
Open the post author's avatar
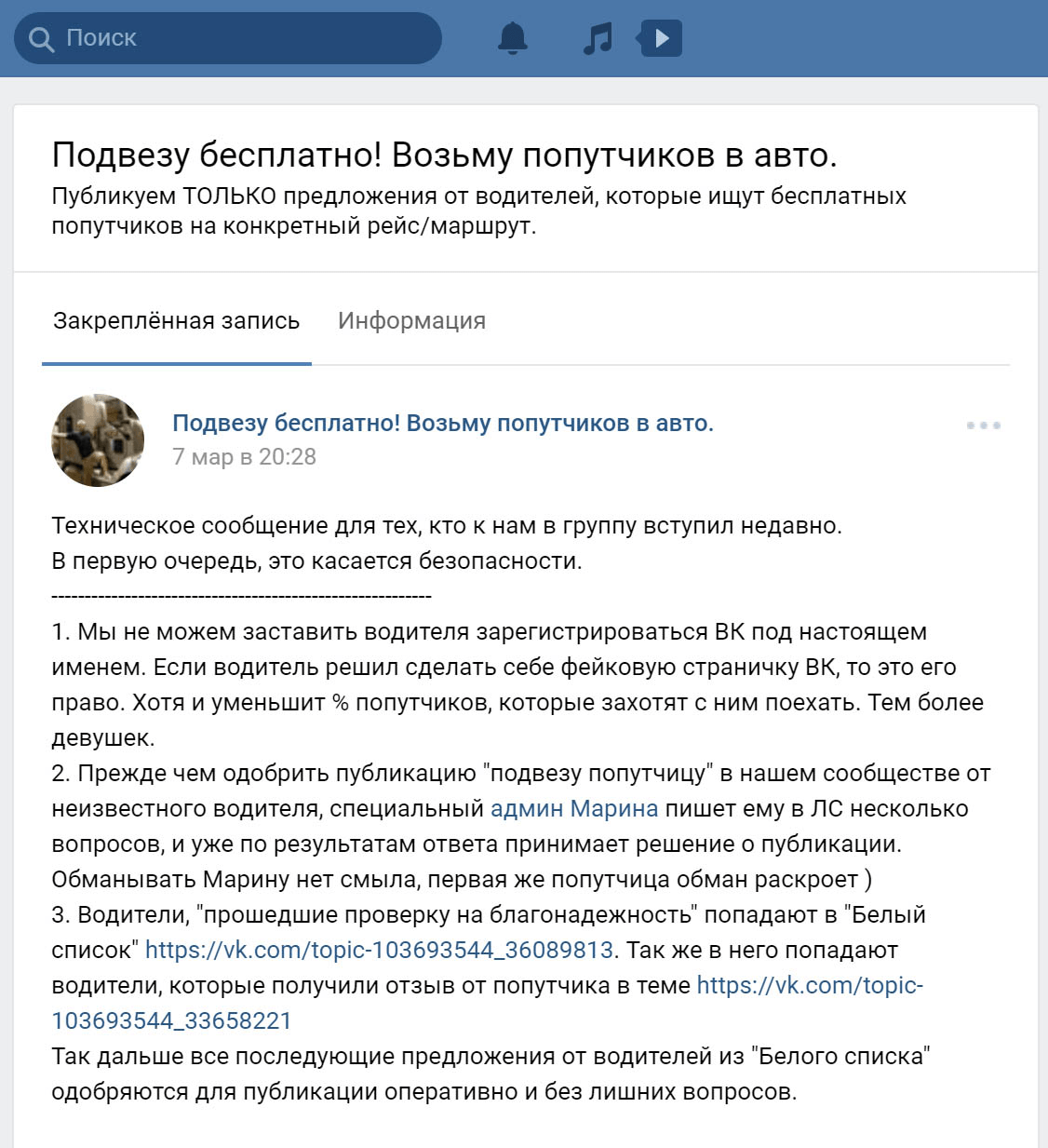(x=98, y=440)
